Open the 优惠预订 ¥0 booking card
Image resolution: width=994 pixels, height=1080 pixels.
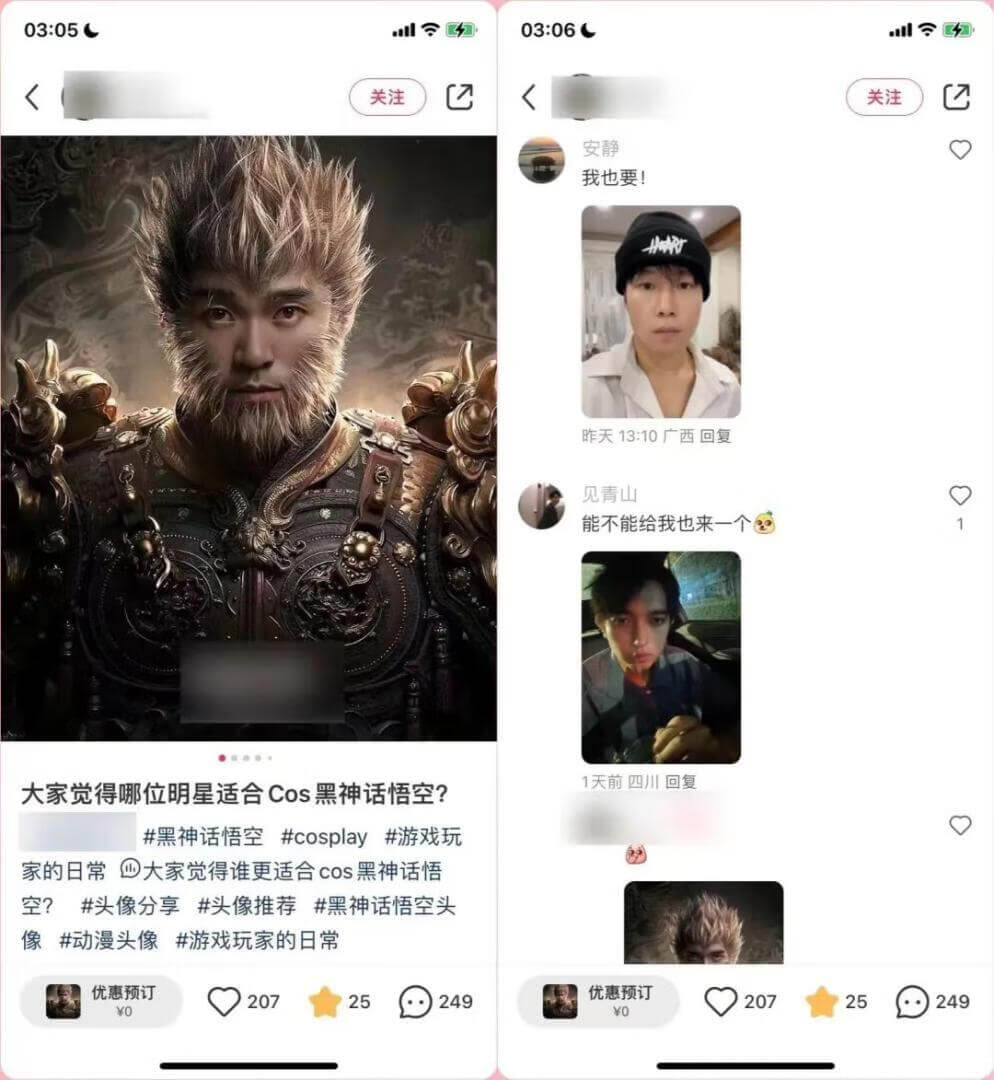point(100,1001)
